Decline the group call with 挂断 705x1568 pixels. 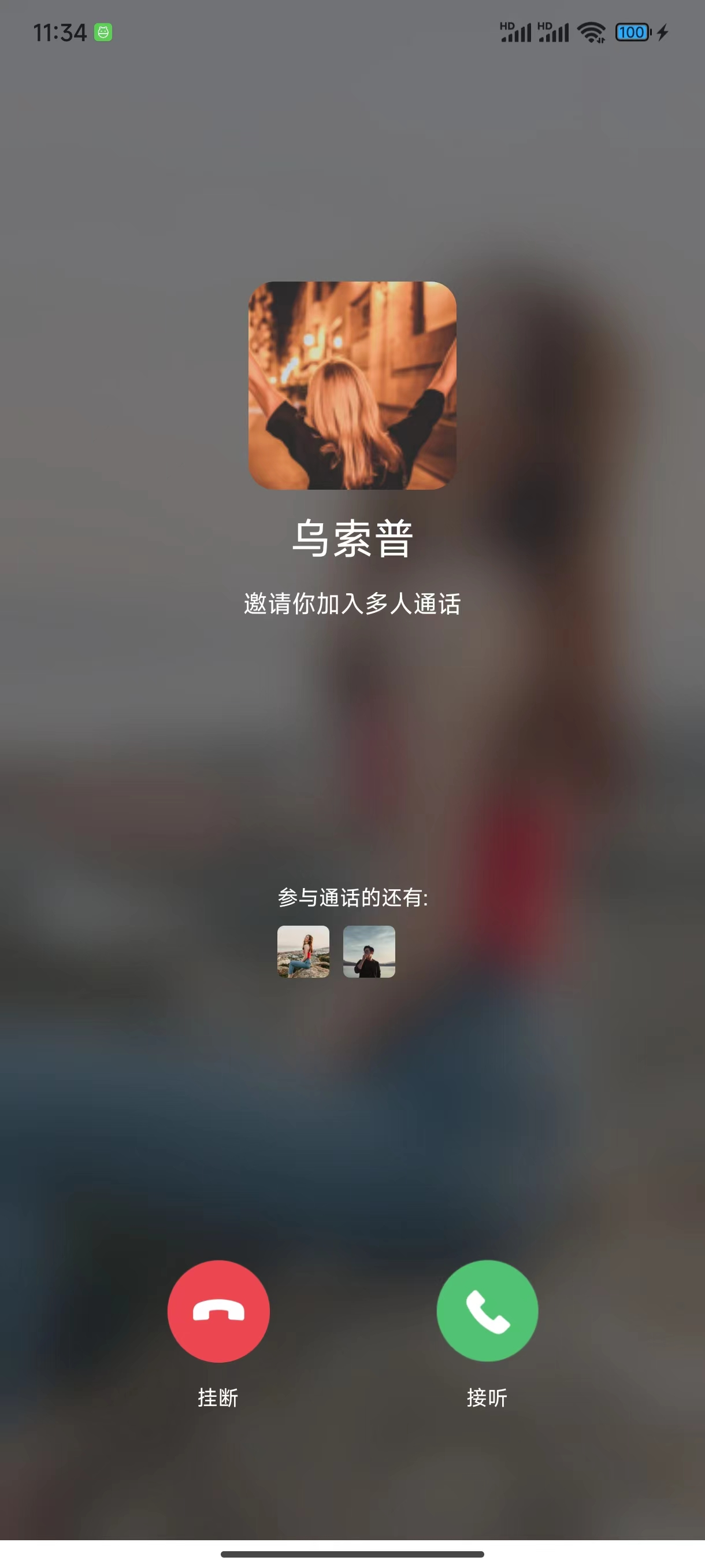pos(218,1311)
